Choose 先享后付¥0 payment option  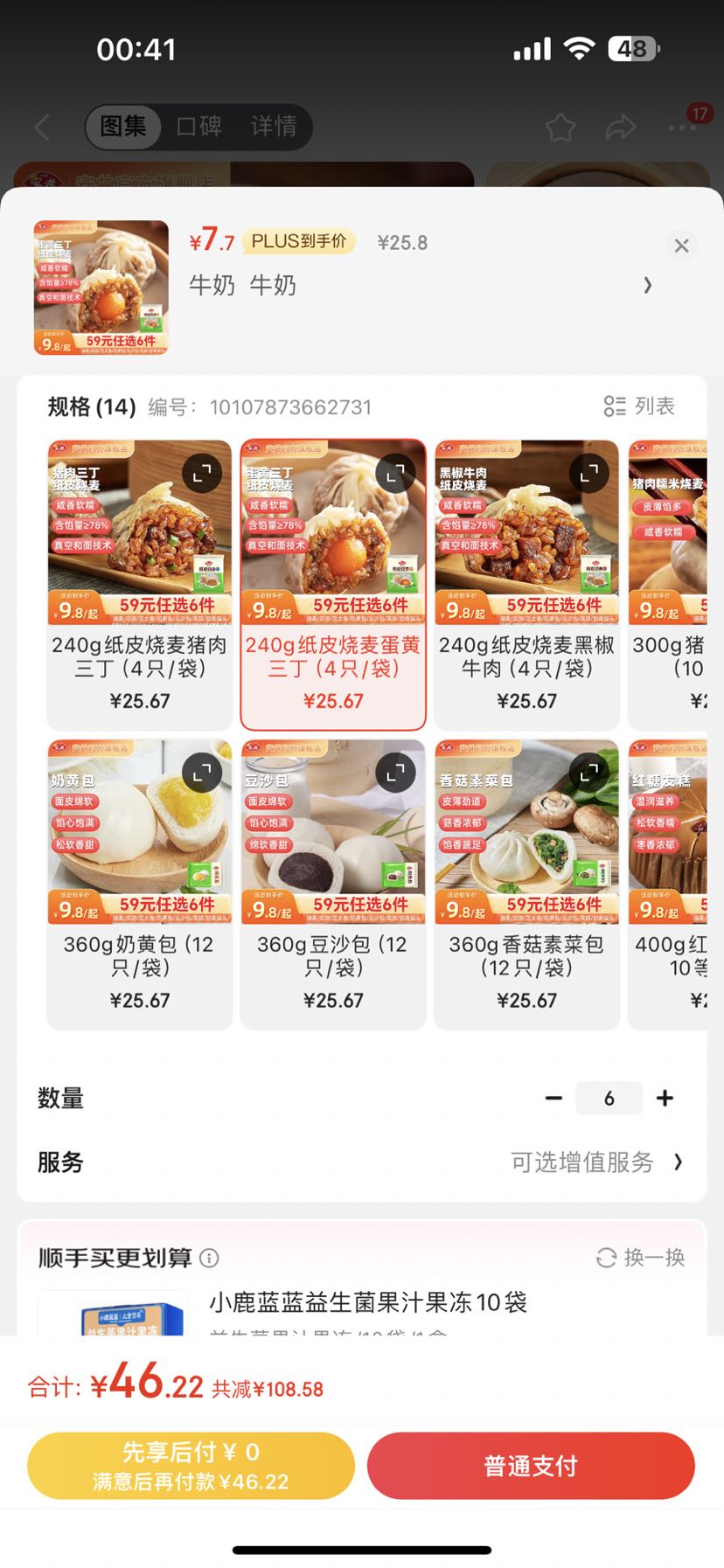point(190,1466)
